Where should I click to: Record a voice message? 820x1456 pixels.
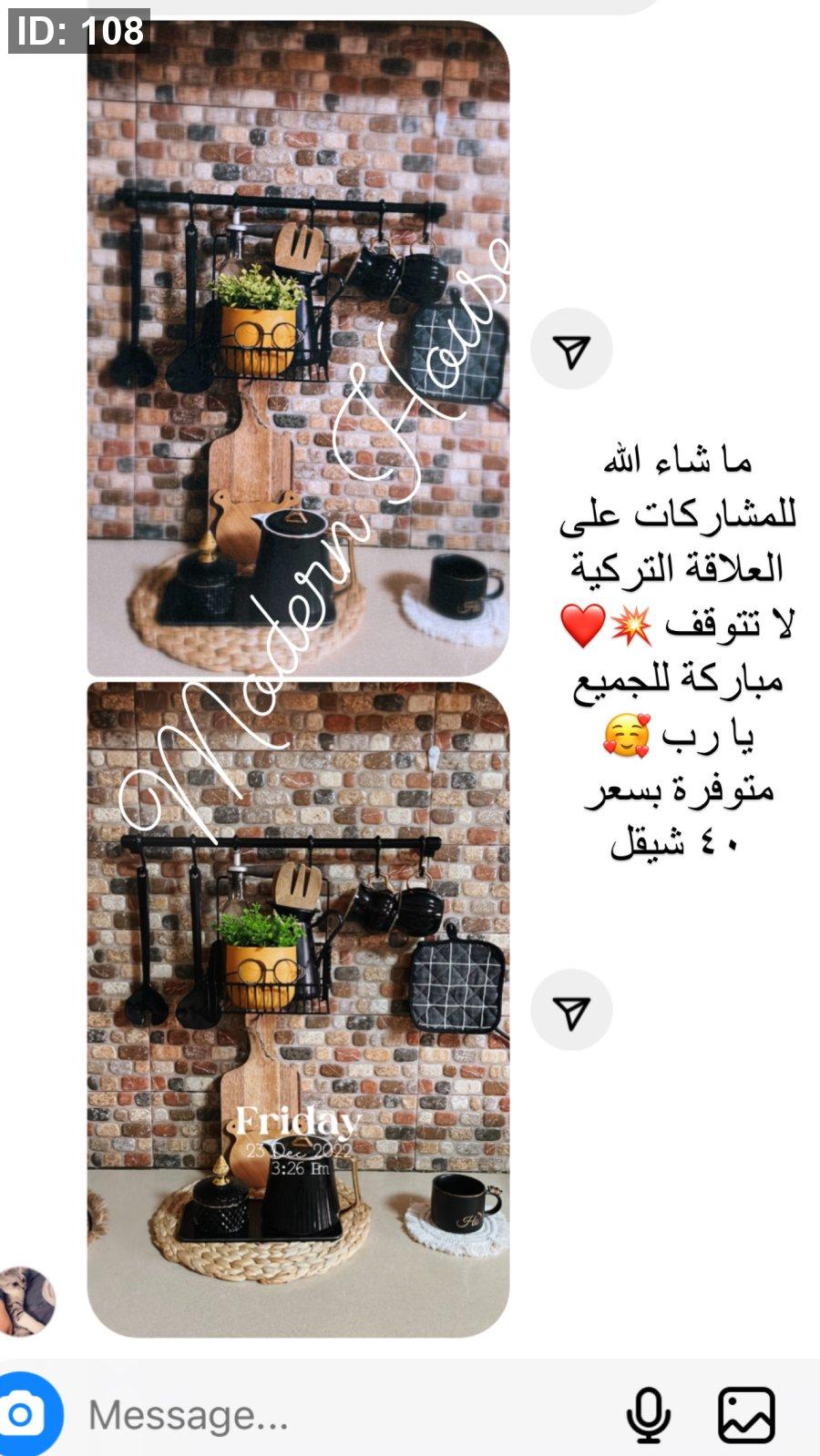[648, 1415]
